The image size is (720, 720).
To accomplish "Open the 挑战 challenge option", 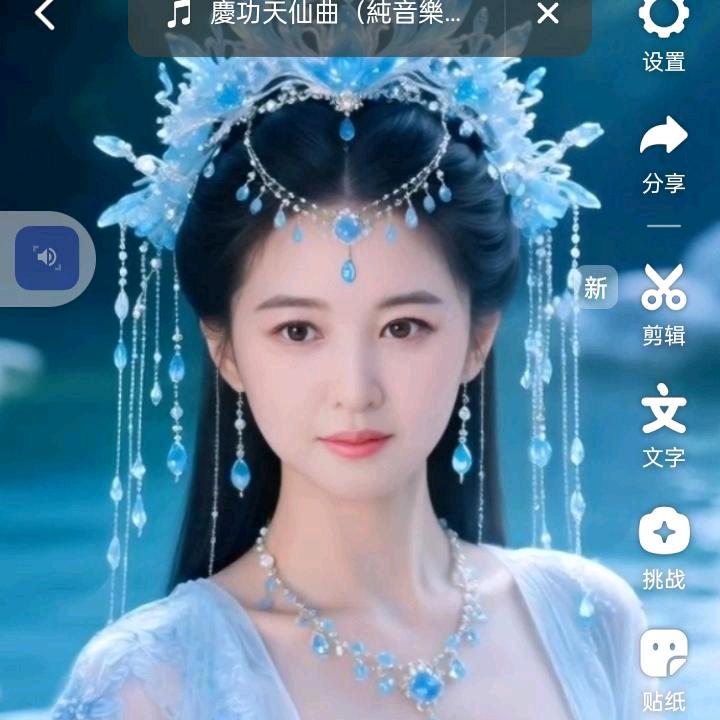I will [664, 545].
